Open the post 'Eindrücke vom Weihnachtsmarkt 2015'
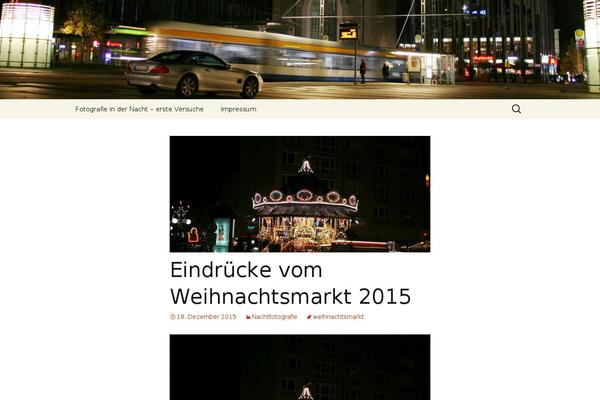The width and height of the screenshot is (600, 400). (290, 283)
